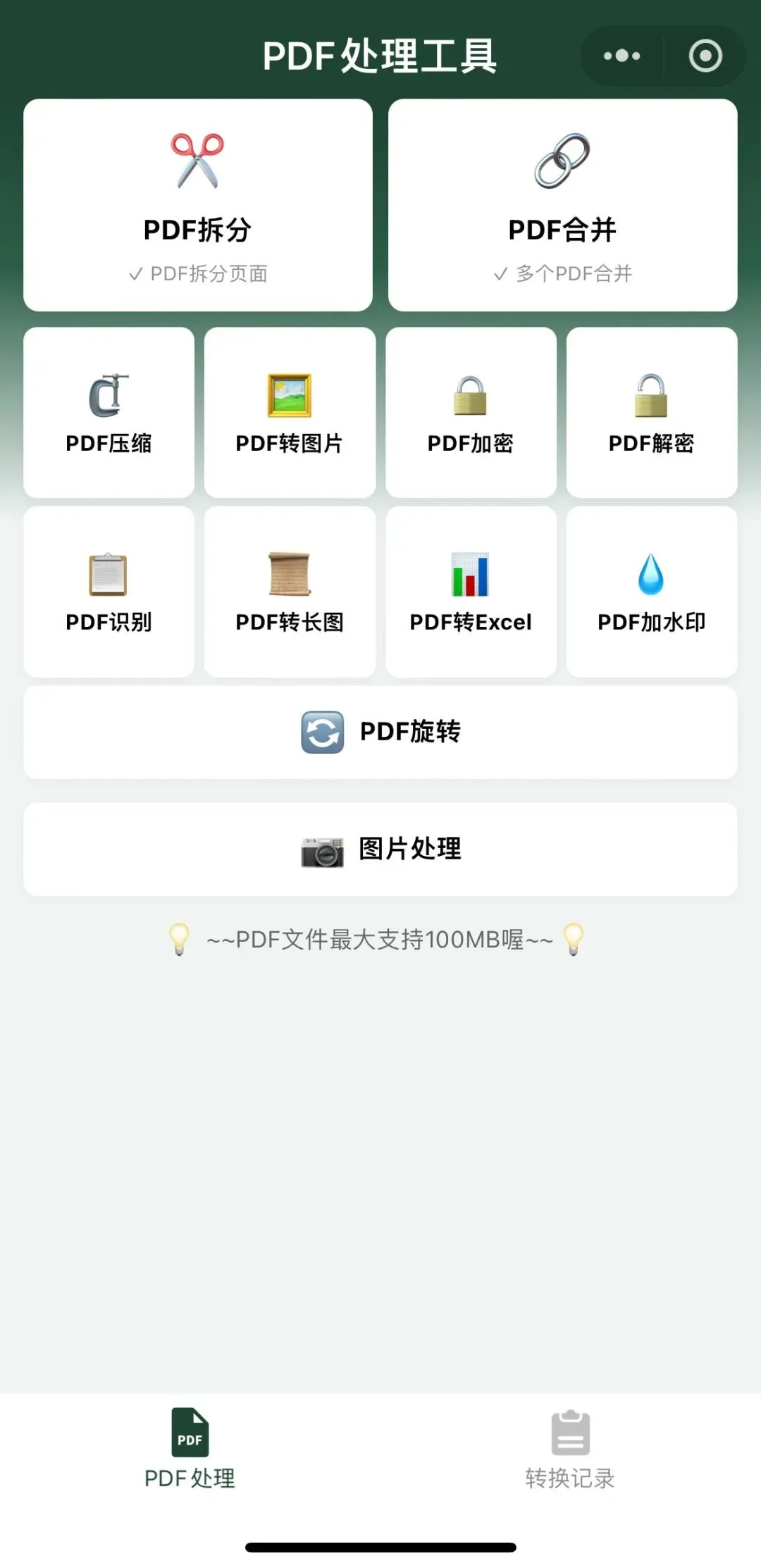Open PDF加水印 watermark tool
This screenshot has height=1568, width=761.
point(652,592)
